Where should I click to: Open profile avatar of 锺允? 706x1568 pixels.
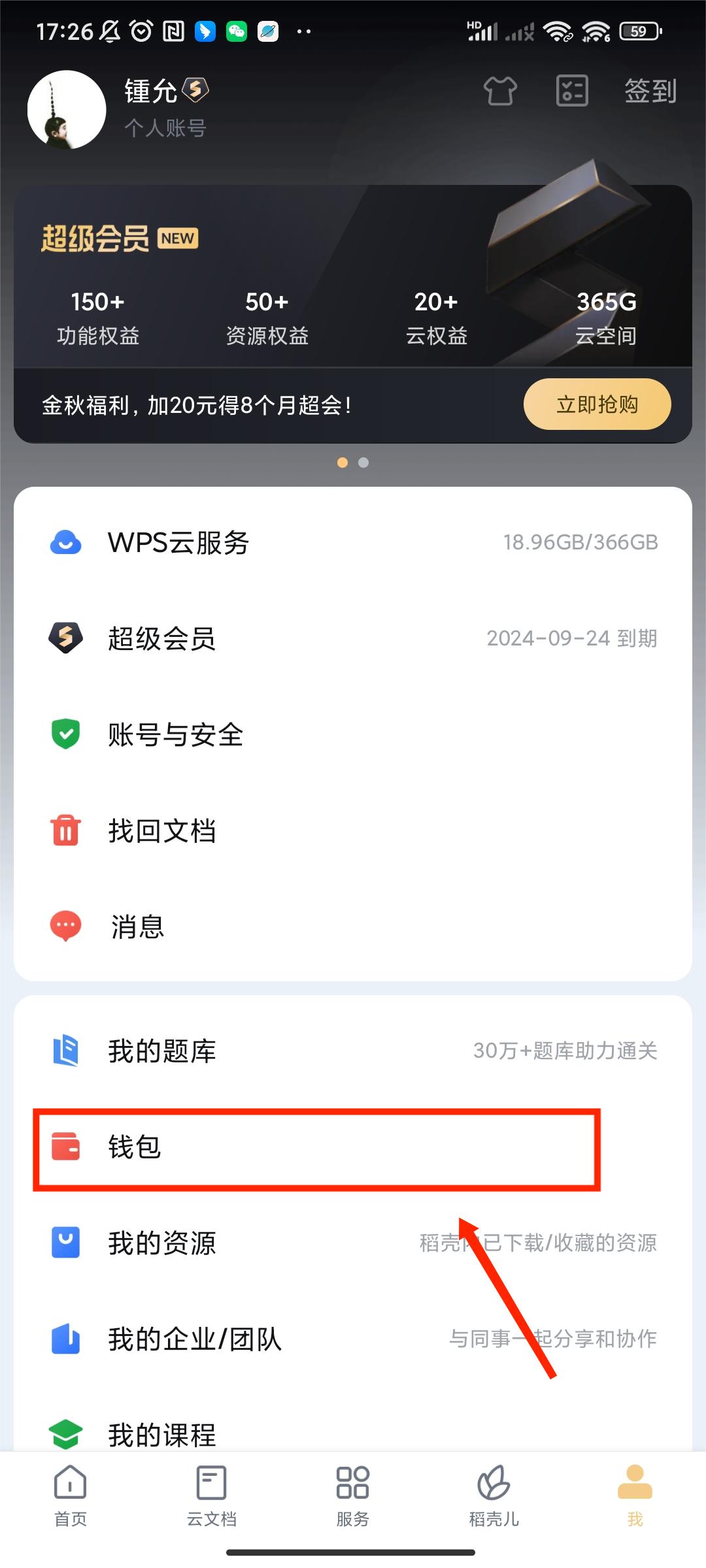pyautogui.click(x=67, y=110)
